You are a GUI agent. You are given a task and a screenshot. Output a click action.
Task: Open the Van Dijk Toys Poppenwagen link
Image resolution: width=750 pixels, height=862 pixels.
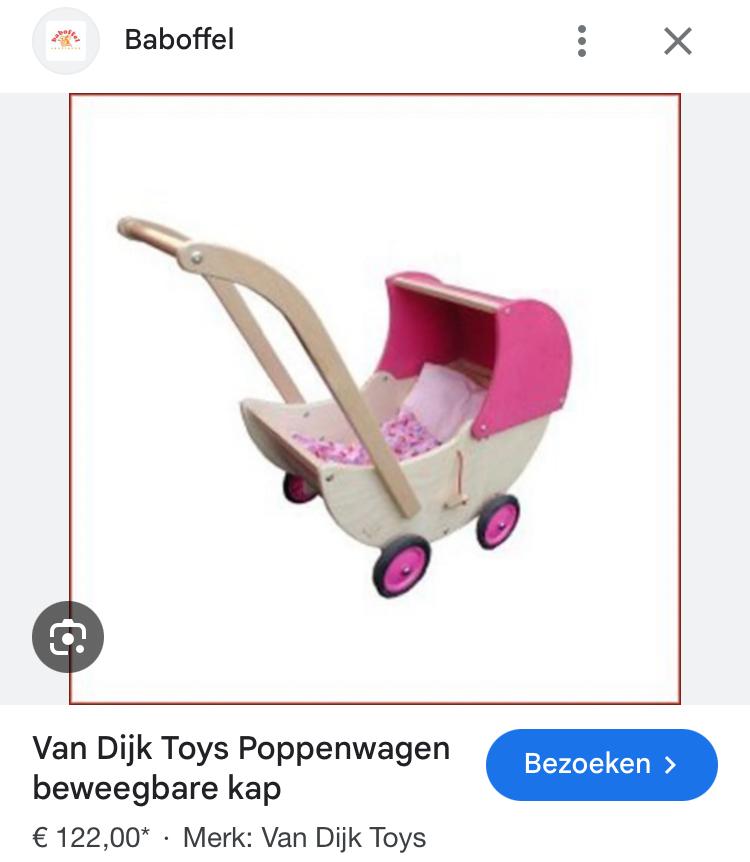pyautogui.click(x=241, y=748)
